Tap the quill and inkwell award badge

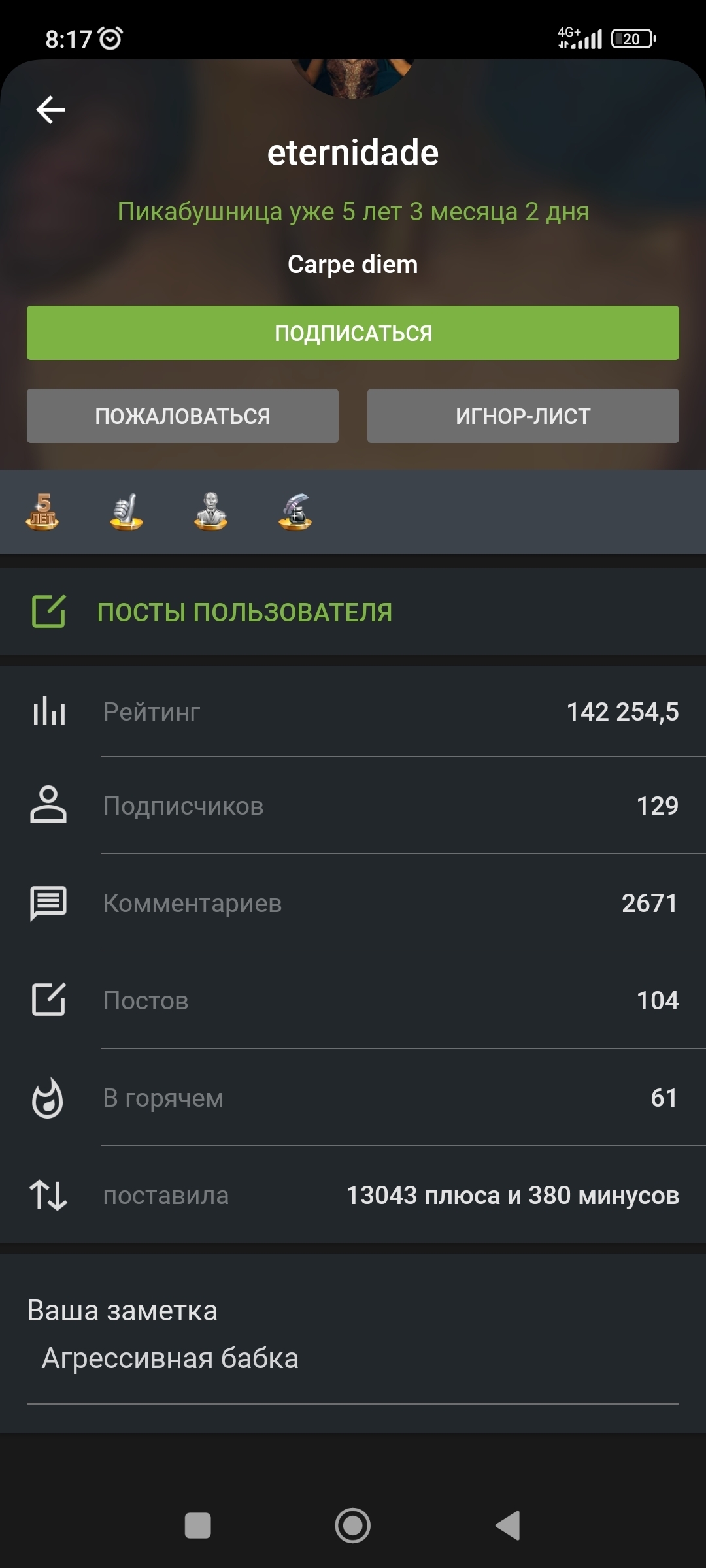coord(295,512)
